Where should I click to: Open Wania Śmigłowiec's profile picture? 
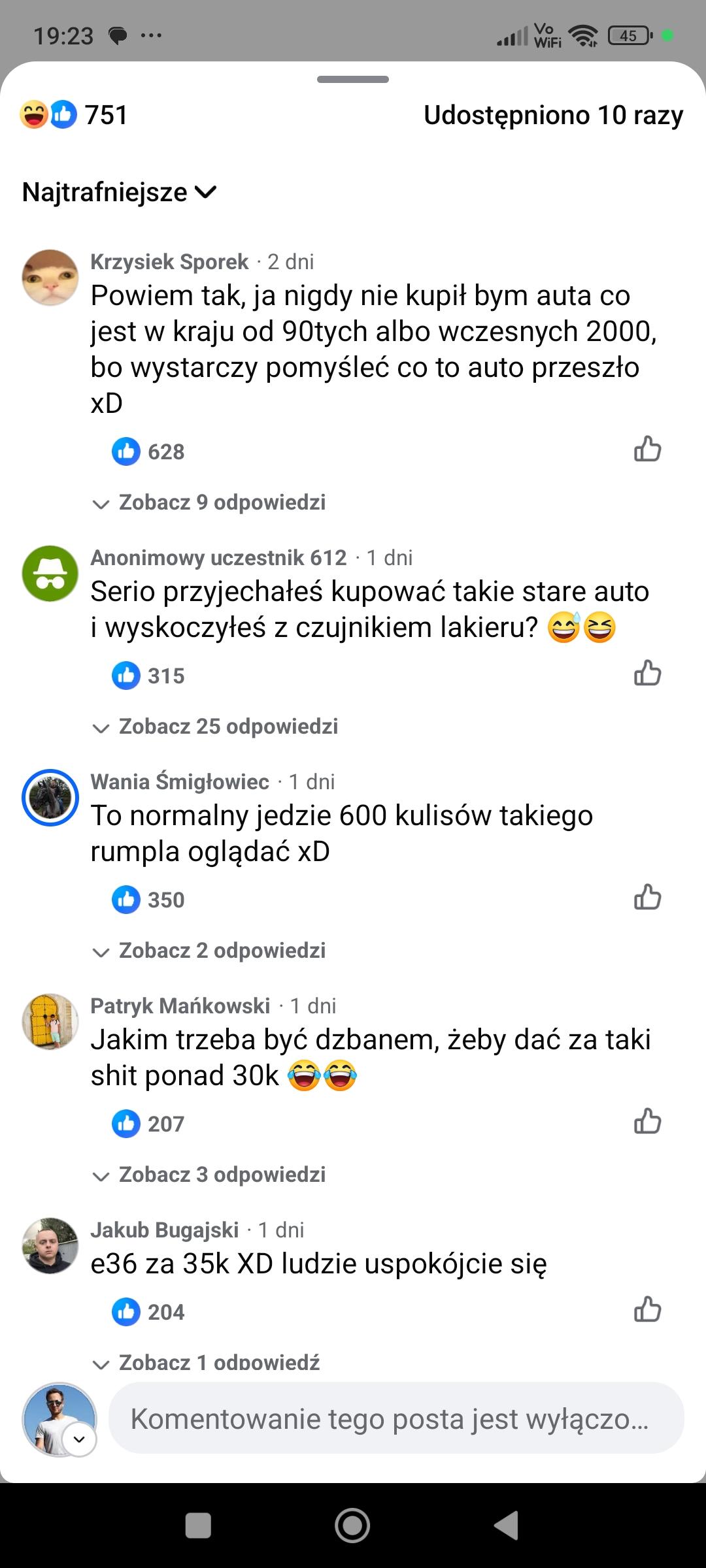[x=50, y=798]
